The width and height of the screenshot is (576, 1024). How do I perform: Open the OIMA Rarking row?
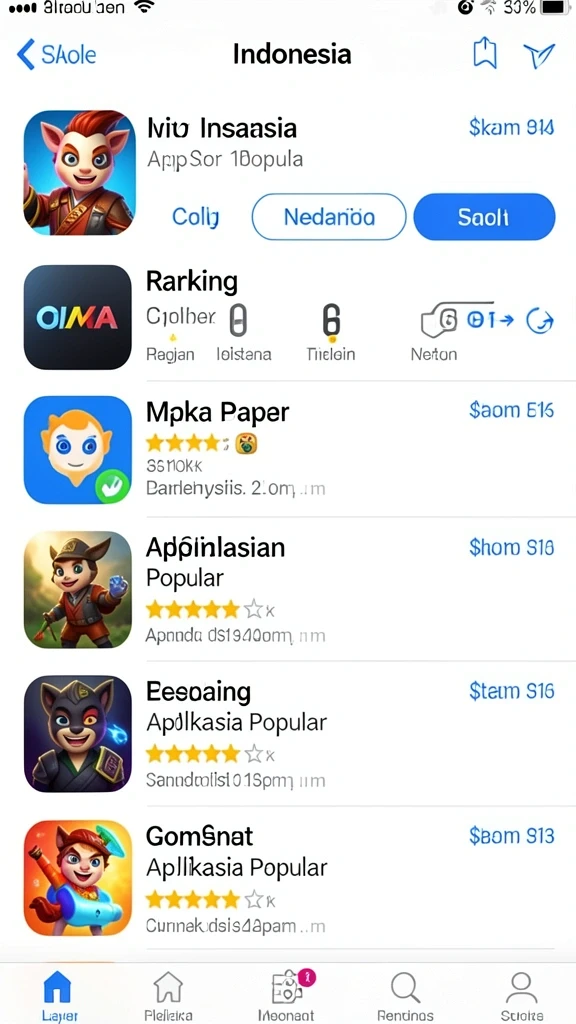tap(288, 317)
